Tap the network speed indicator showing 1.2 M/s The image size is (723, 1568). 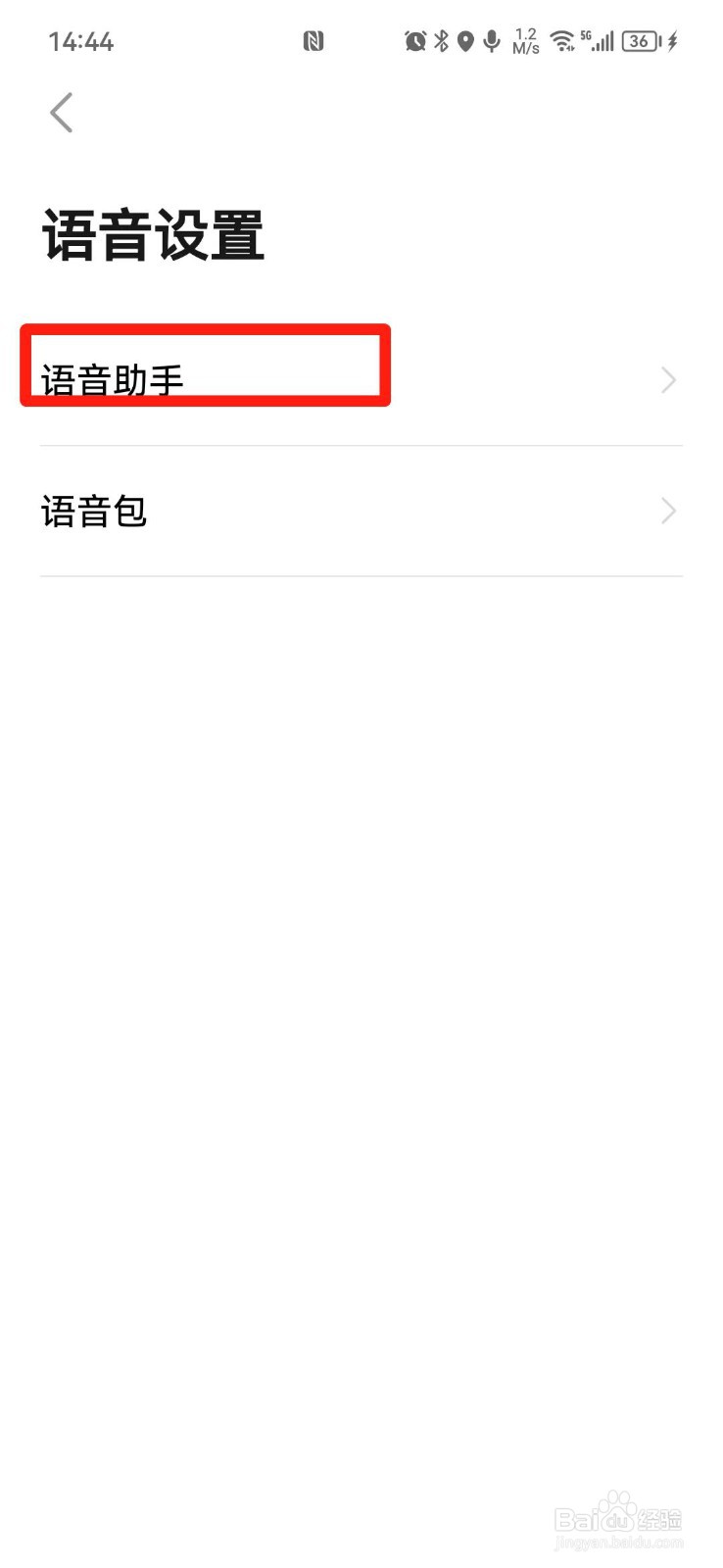coord(525,40)
